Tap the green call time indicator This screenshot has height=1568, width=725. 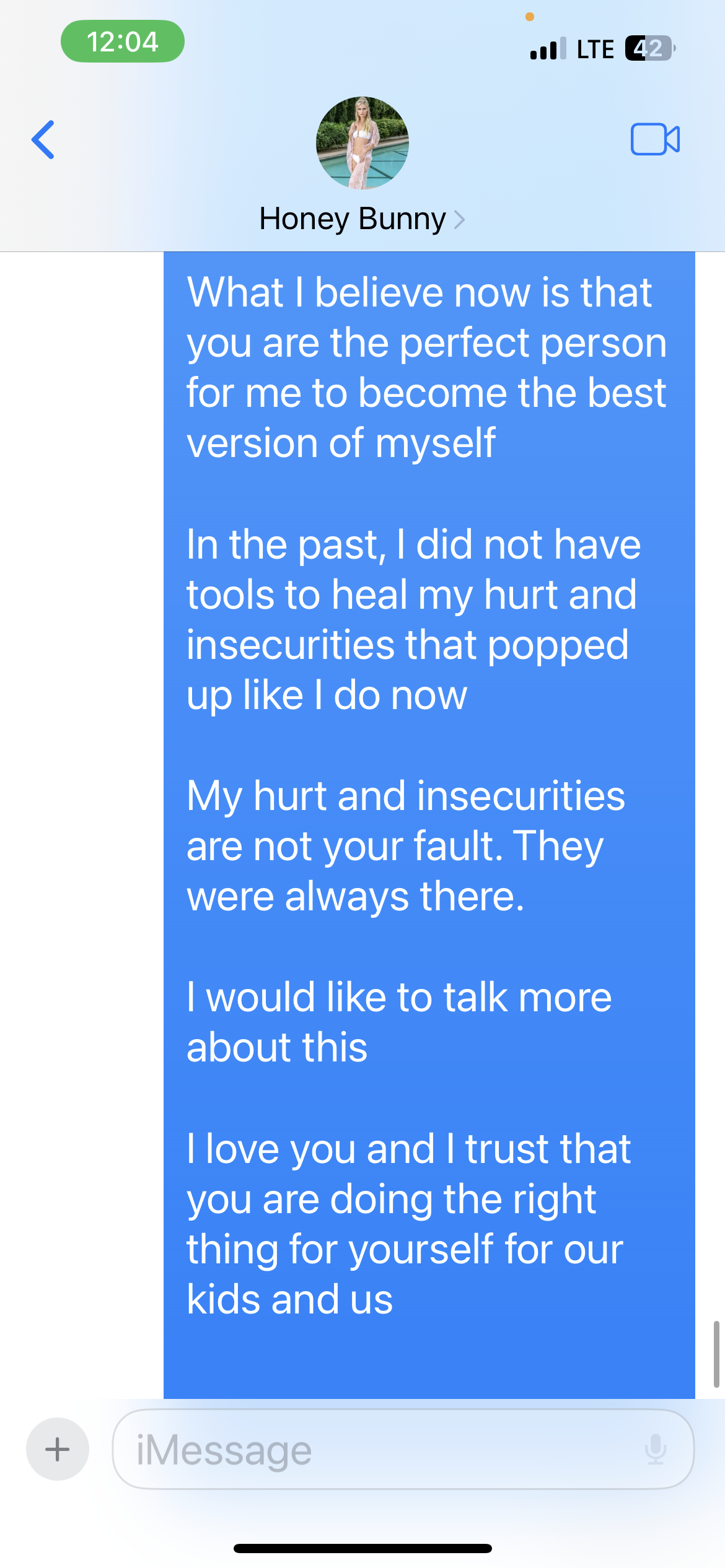tap(123, 41)
